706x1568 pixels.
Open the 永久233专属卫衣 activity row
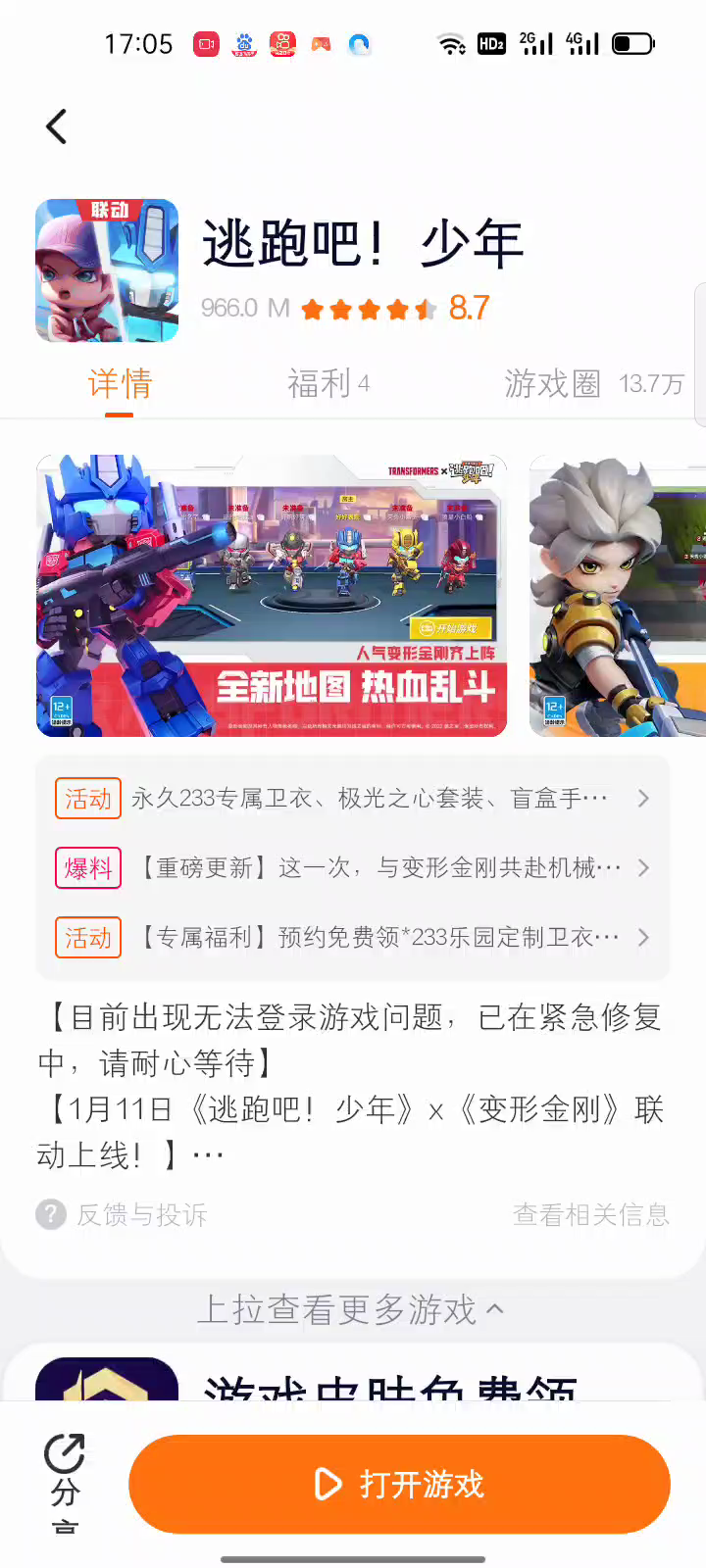click(x=353, y=799)
